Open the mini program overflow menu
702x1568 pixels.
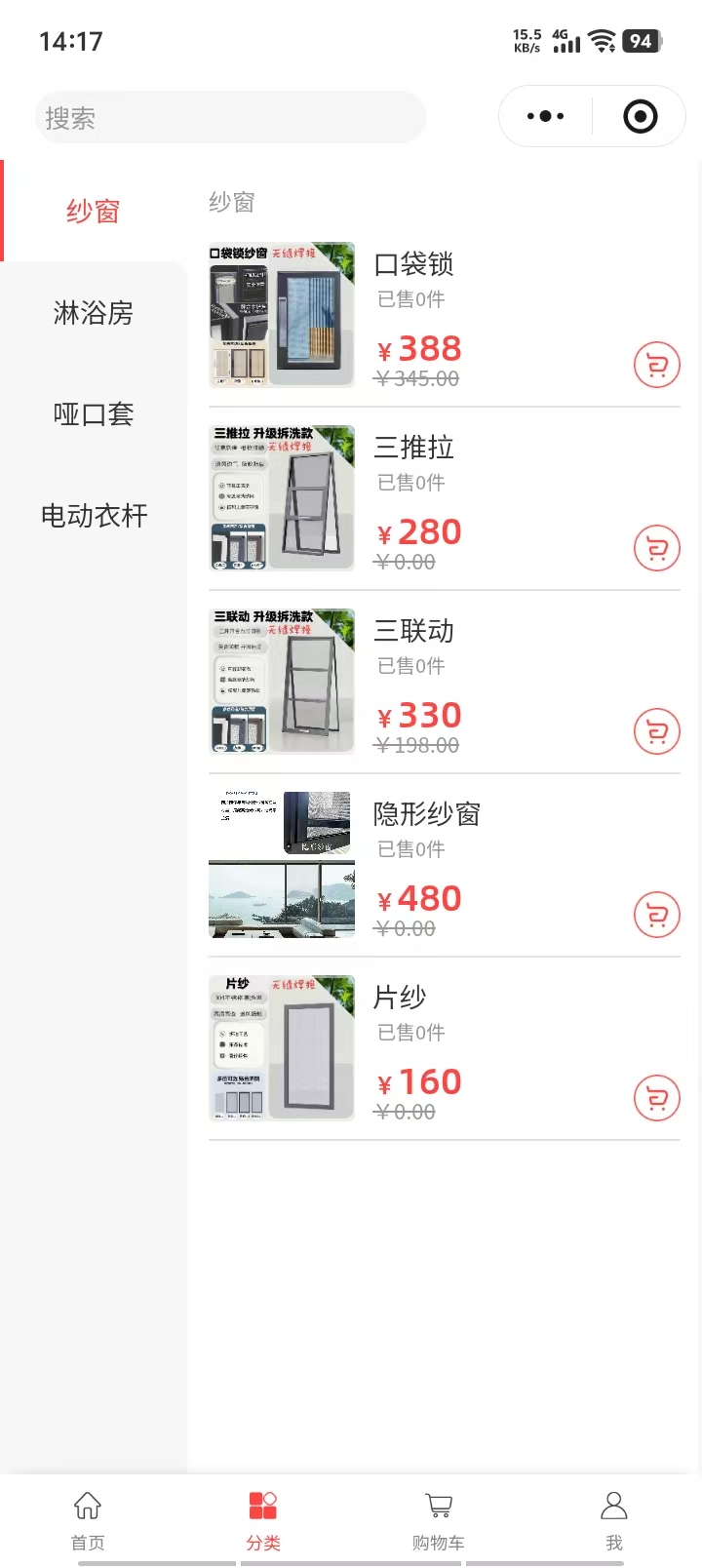tap(545, 117)
